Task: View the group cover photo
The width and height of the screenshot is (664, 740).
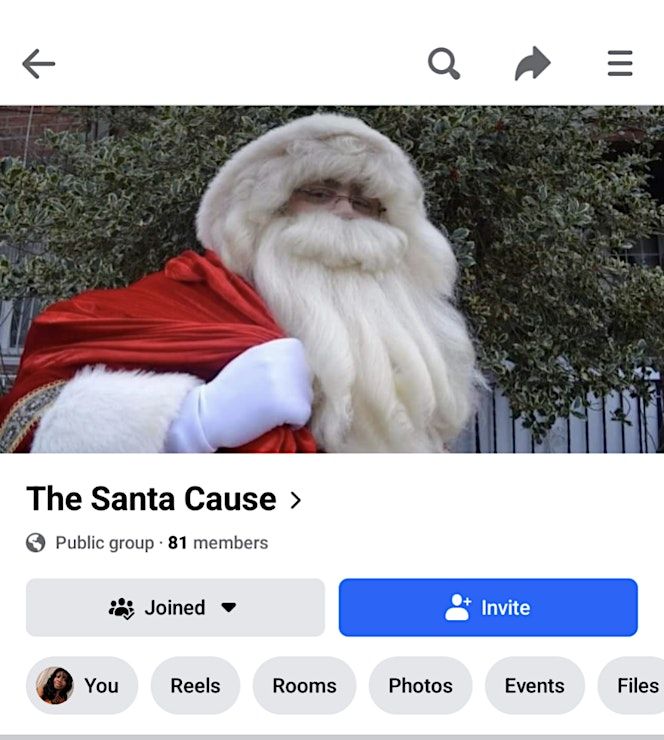Action: [332, 279]
